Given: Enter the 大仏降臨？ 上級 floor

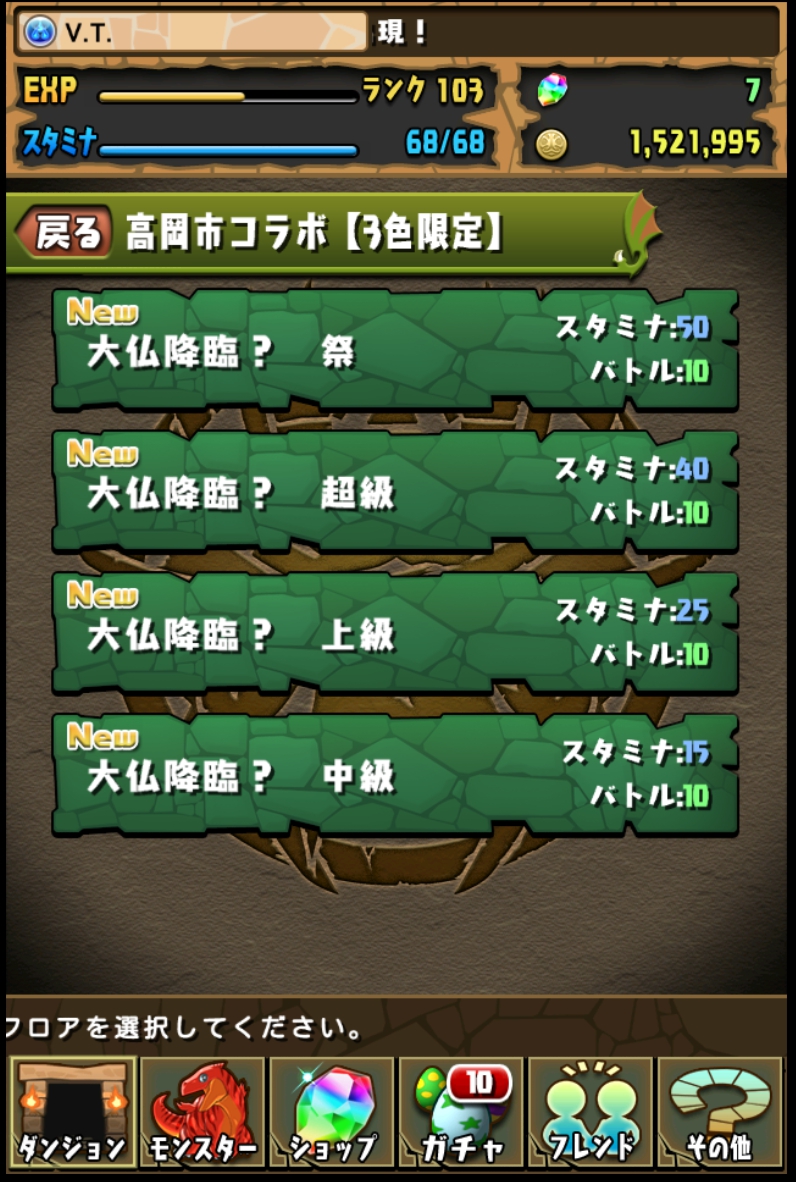Looking at the screenshot, I should 395,633.
